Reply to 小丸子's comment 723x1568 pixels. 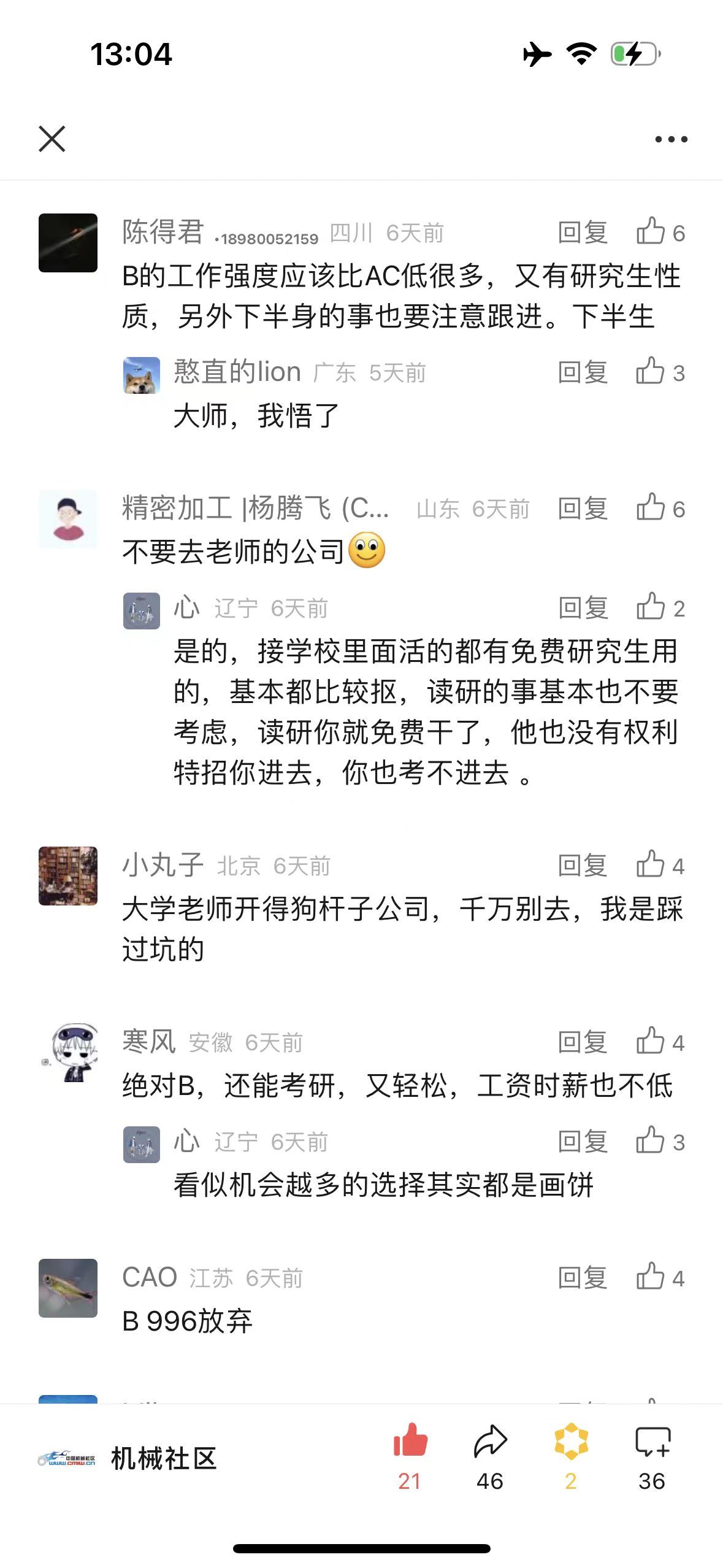(583, 866)
